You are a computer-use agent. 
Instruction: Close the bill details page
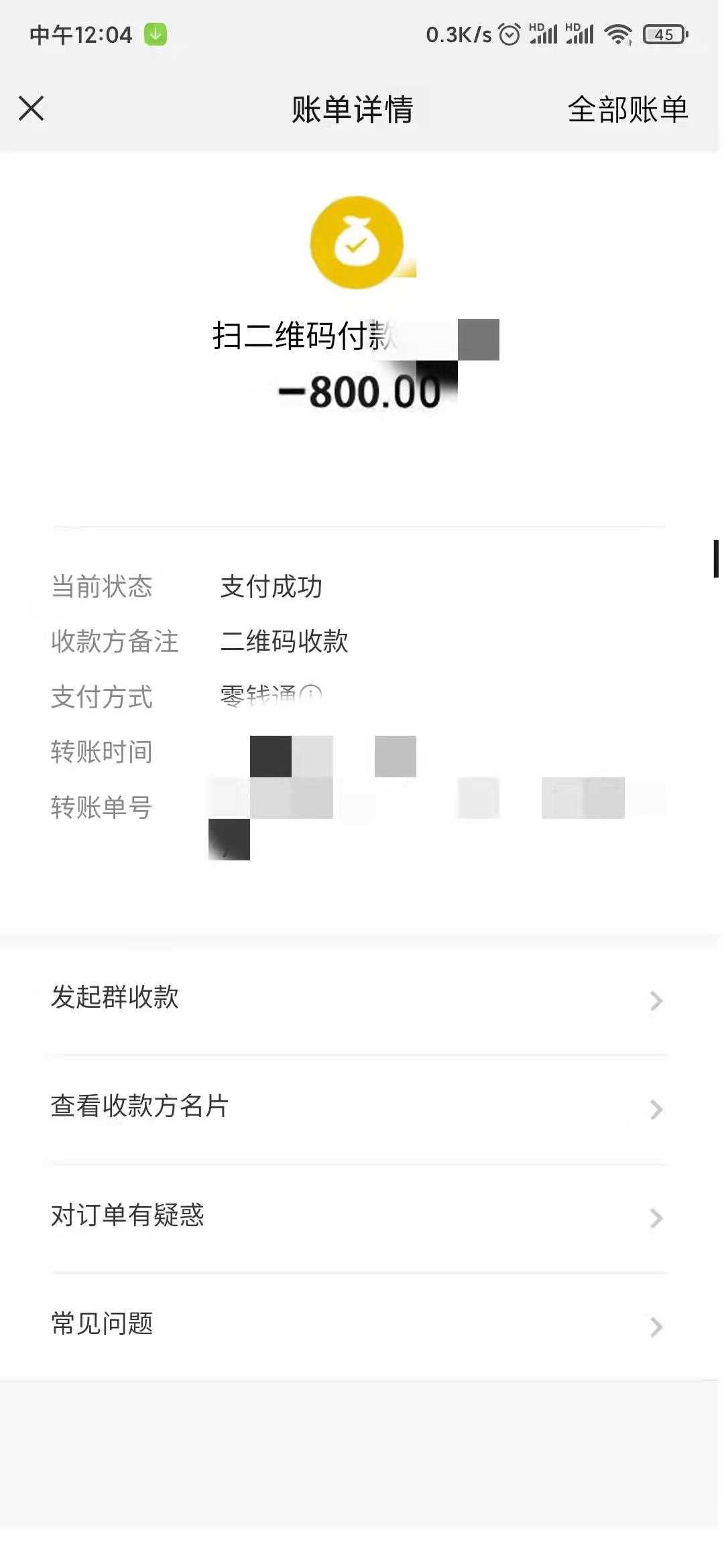[x=32, y=109]
